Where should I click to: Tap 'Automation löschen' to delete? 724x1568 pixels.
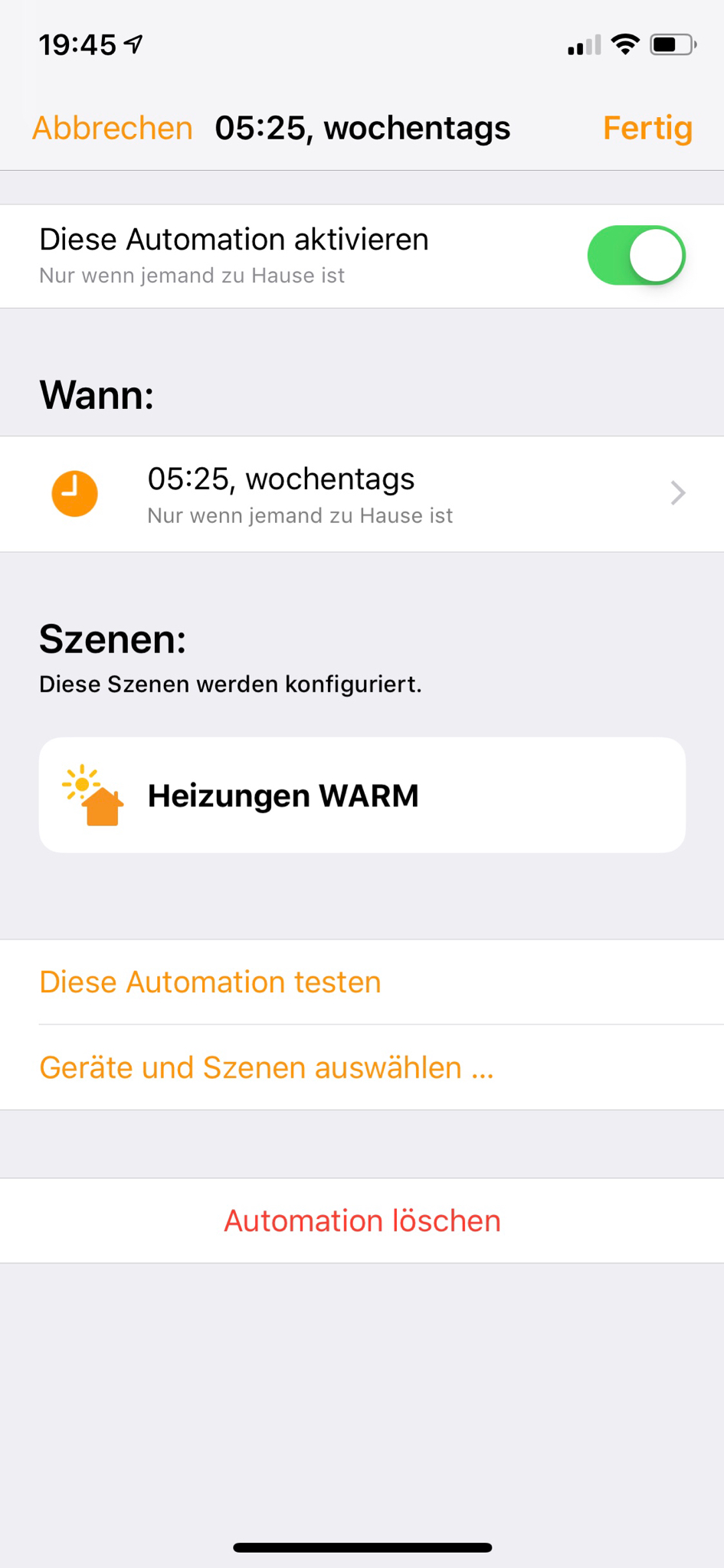coord(362,1220)
